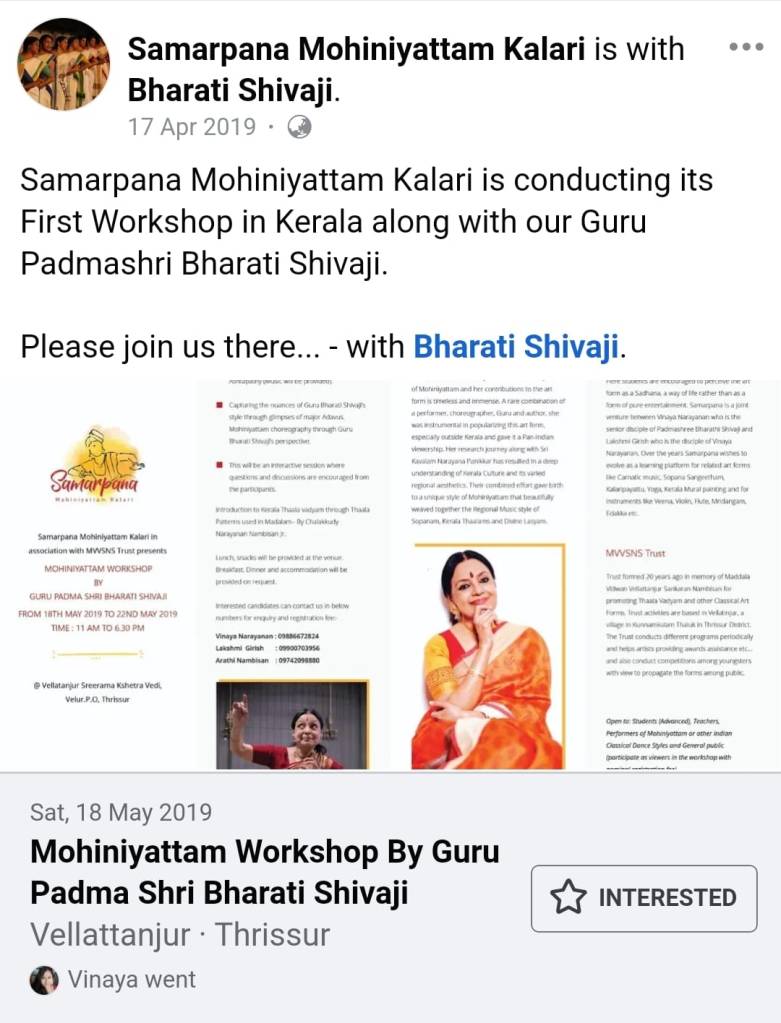This screenshot has width=781, height=1023.
Task: Open Bharati Shivaji's profile from the post header
Action: coord(232,90)
